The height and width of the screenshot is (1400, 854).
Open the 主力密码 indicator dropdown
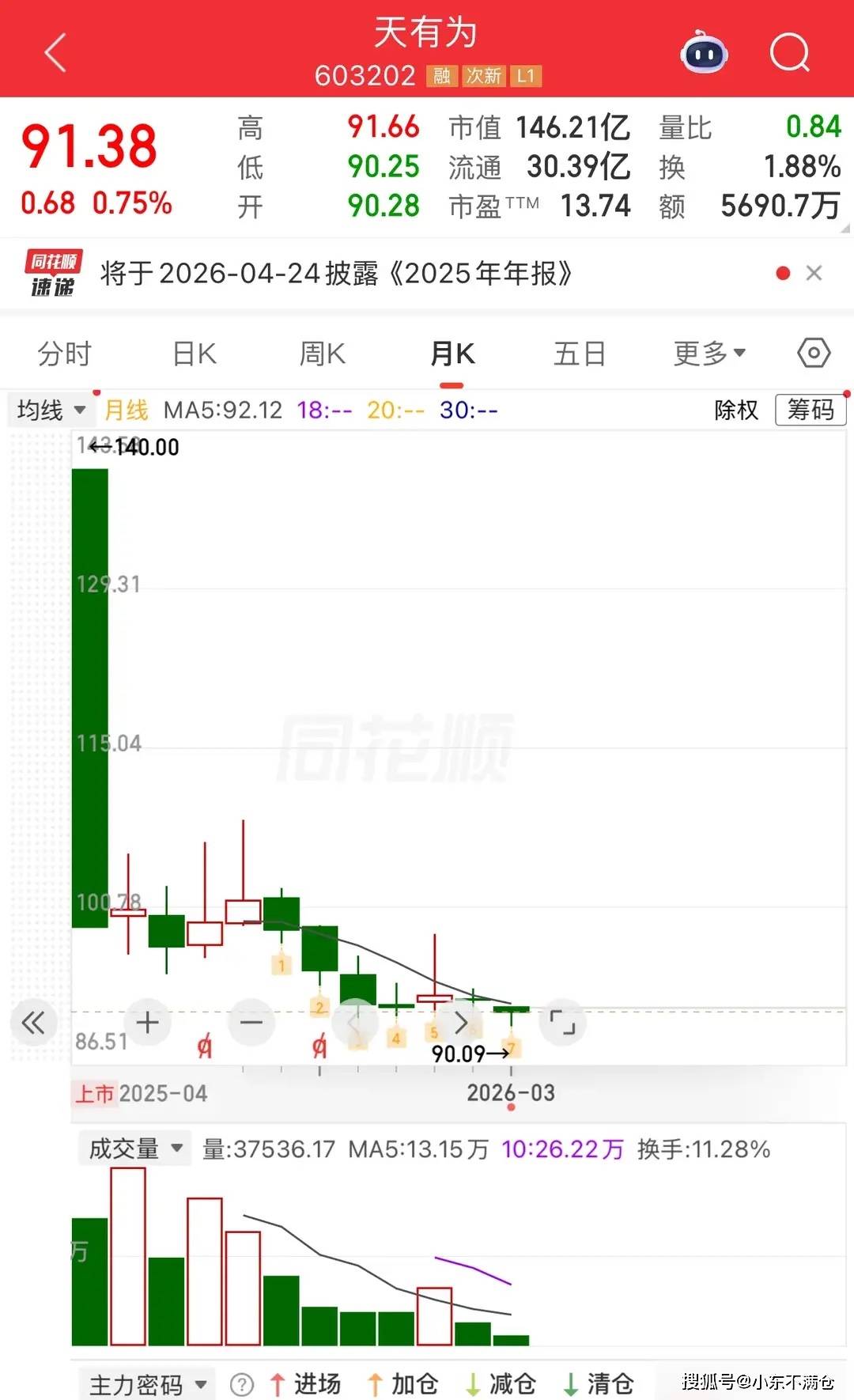148,1384
